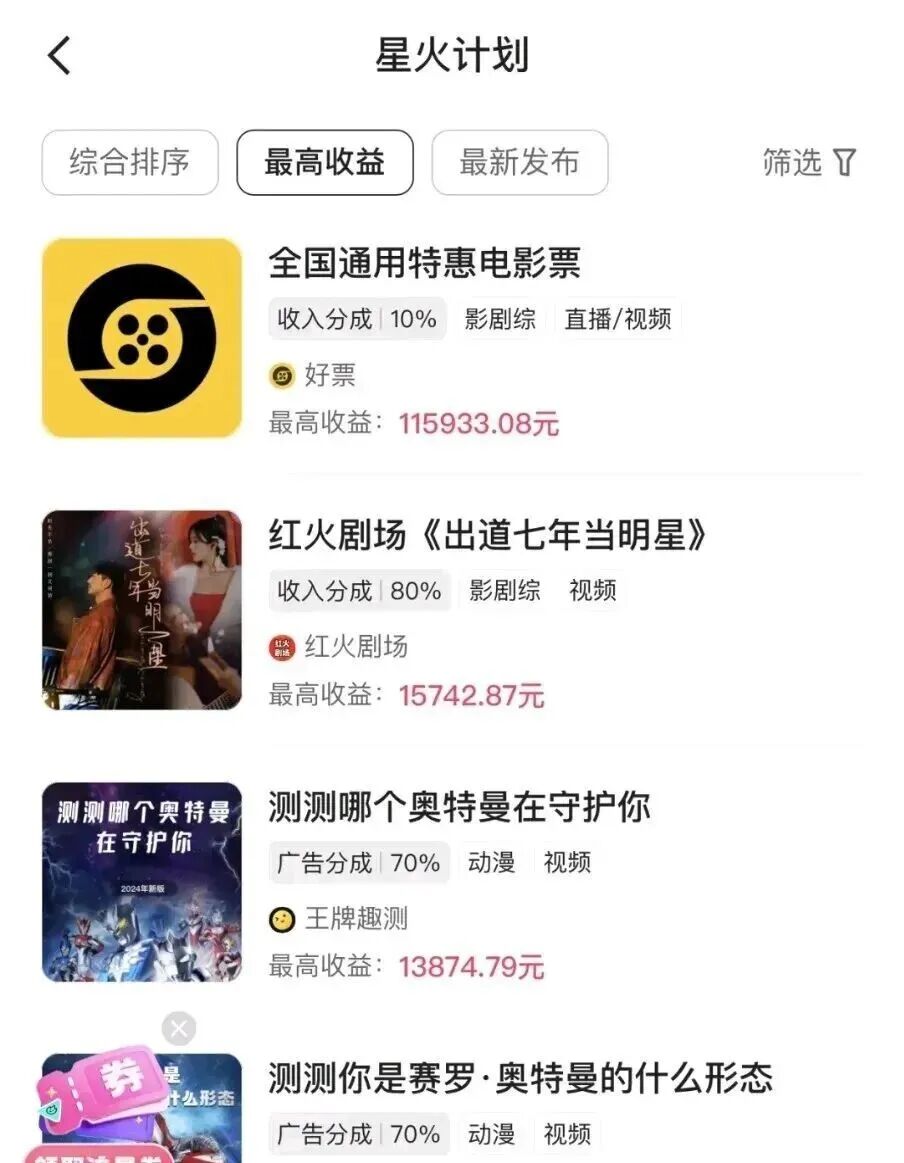Image resolution: width=904 pixels, height=1163 pixels.
Task: Go back from the 星火计划 page
Action: click(x=60, y=55)
